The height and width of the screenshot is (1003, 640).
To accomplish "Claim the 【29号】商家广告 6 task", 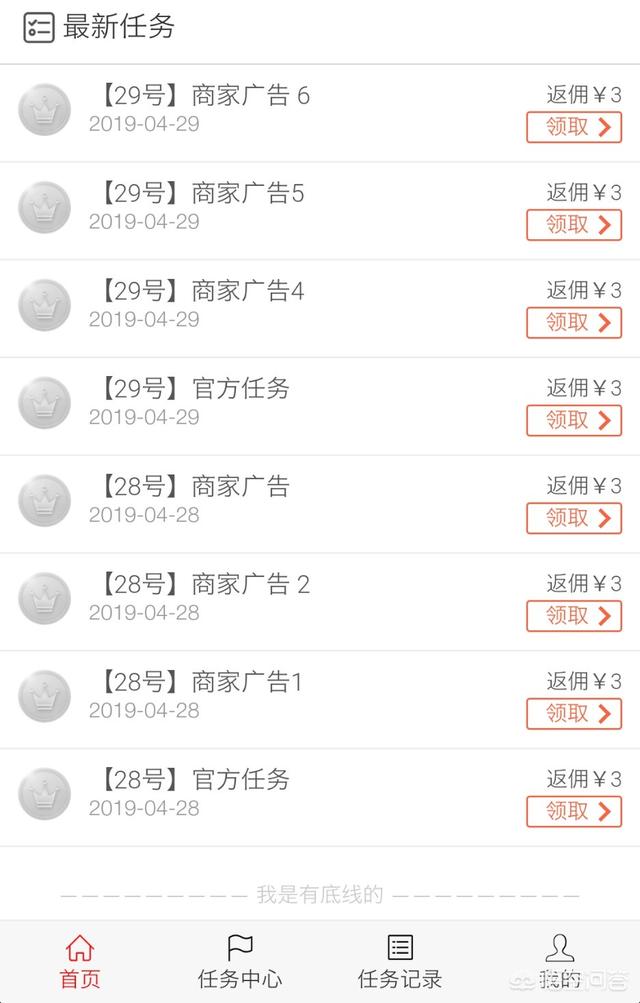I will coord(574,127).
